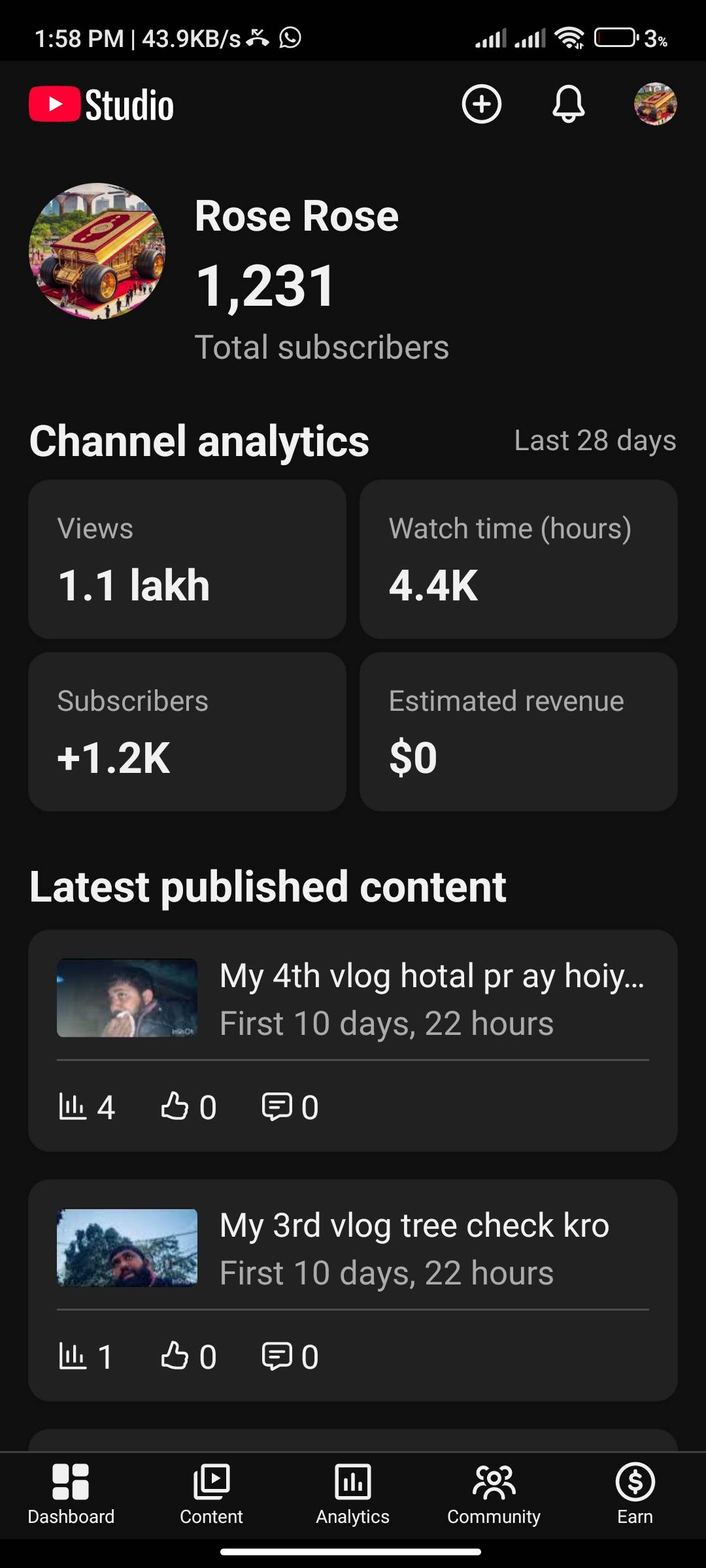706x1568 pixels.
Task: Open the Subscribers analytics card
Action: (187, 732)
